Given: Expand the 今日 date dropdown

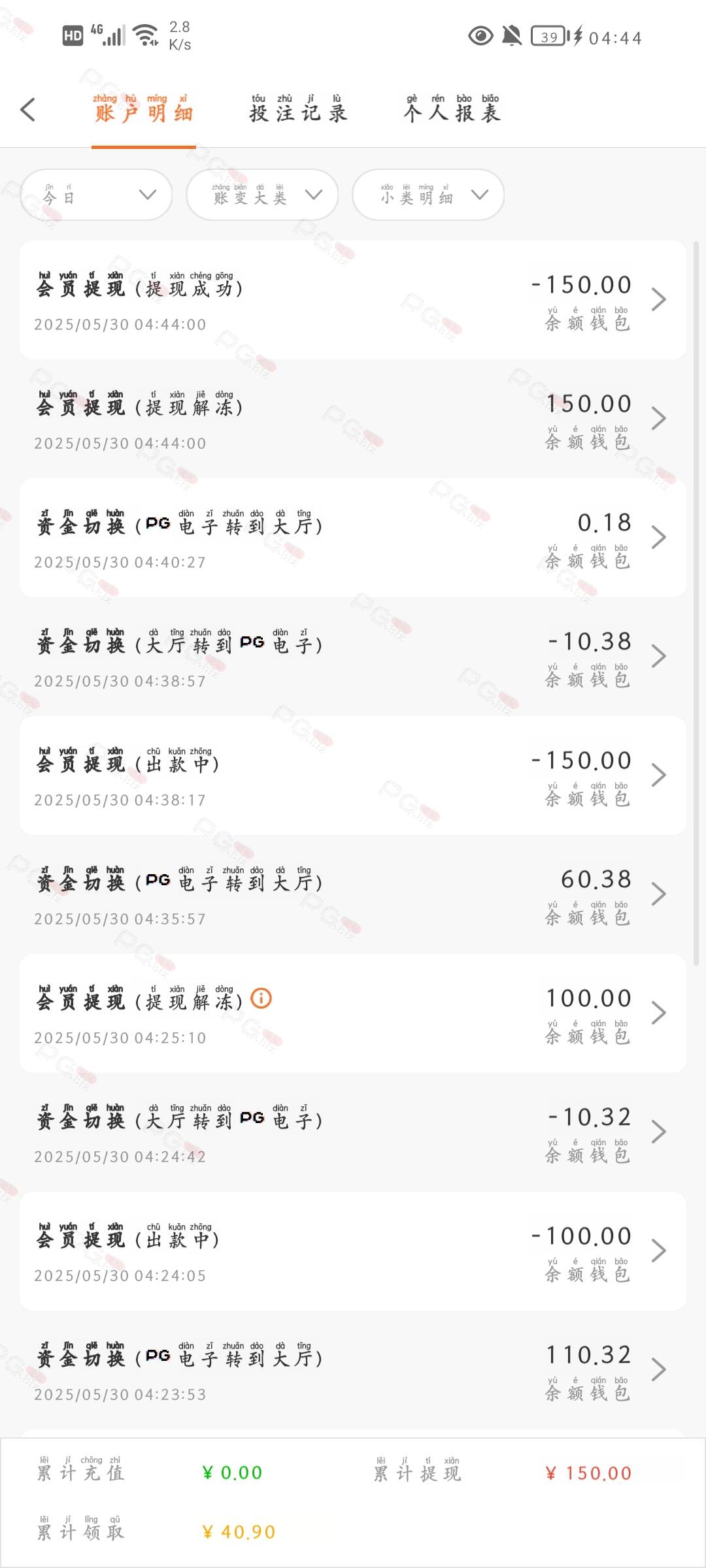Looking at the screenshot, I should [97, 195].
